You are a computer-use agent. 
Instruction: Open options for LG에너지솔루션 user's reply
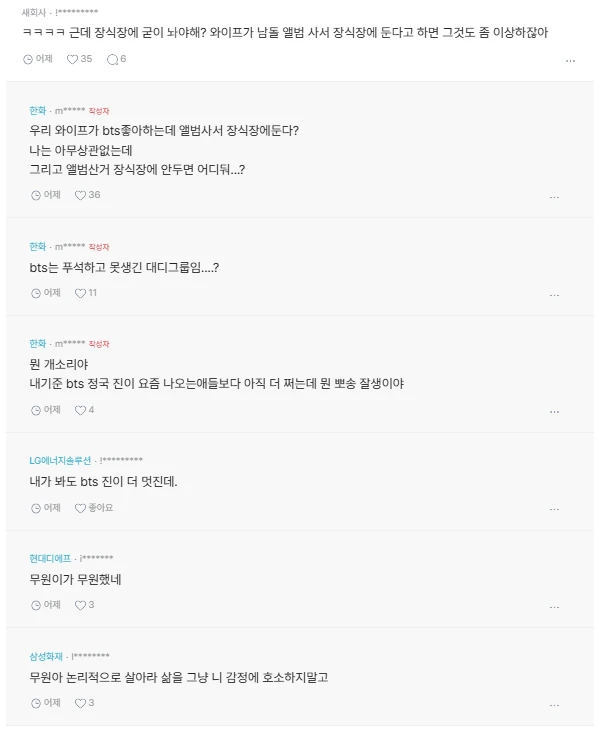(554, 510)
